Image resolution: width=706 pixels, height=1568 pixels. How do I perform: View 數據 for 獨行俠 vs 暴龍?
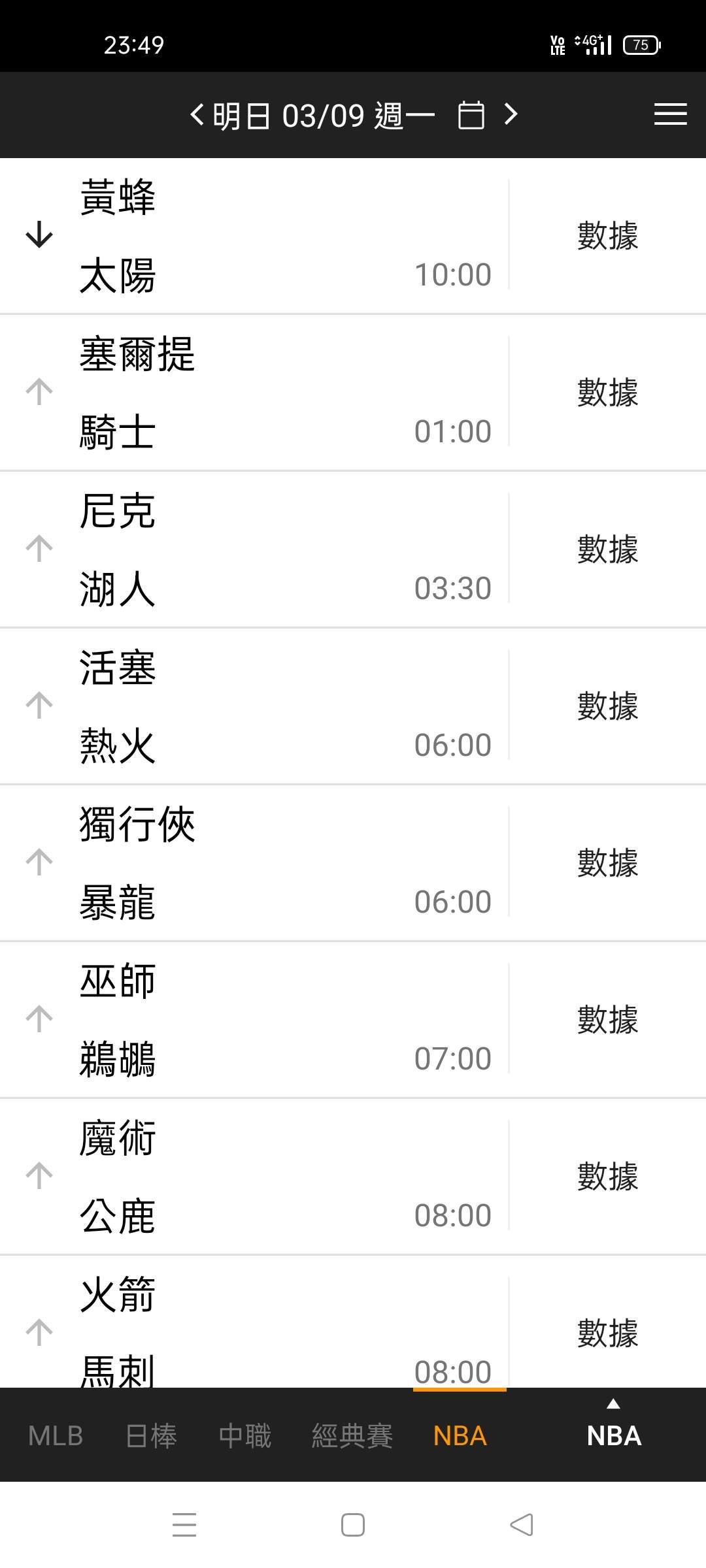coord(607,862)
